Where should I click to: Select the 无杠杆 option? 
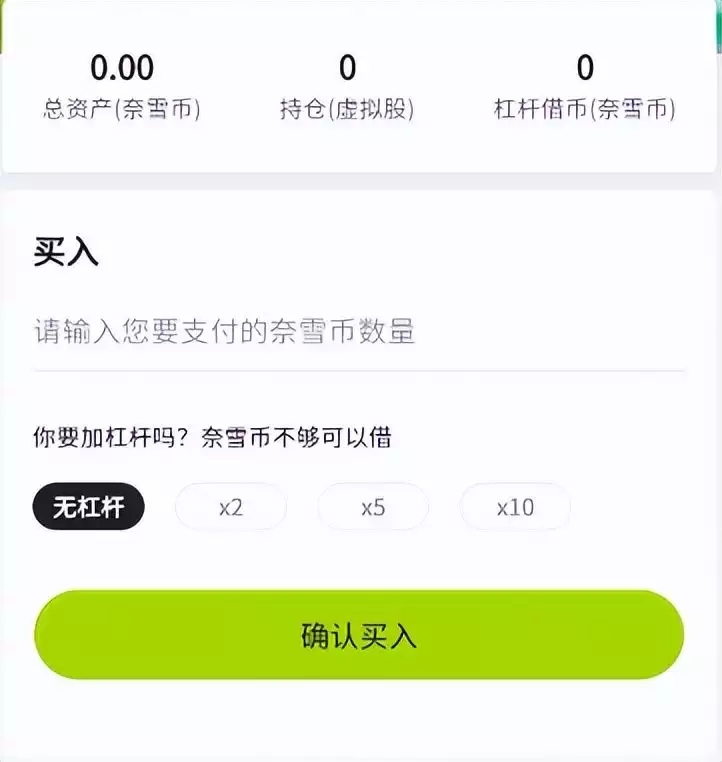[x=89, y=507]
